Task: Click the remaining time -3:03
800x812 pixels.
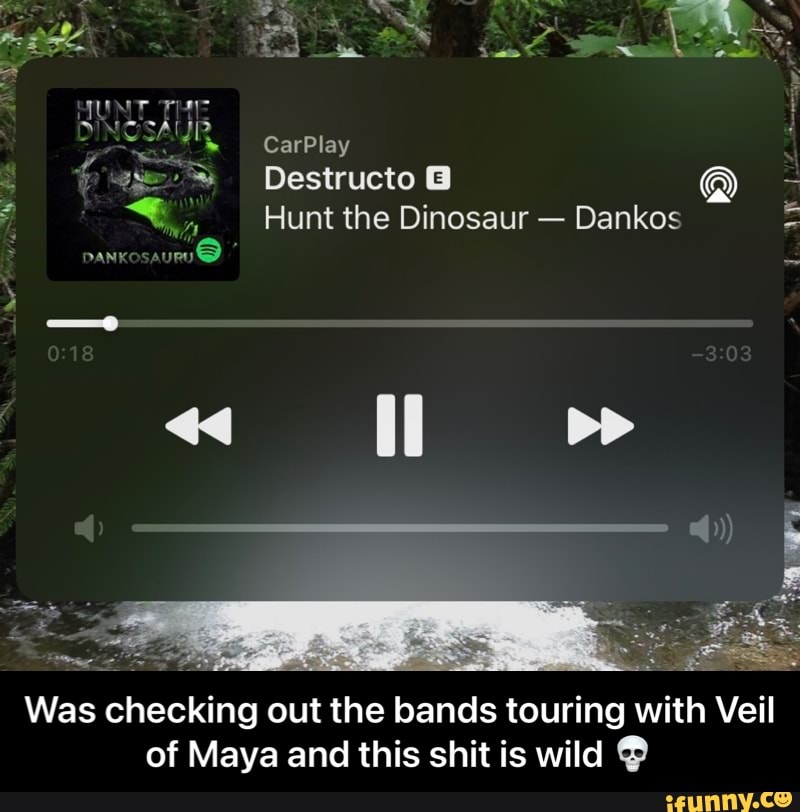Action: [722, 351]
